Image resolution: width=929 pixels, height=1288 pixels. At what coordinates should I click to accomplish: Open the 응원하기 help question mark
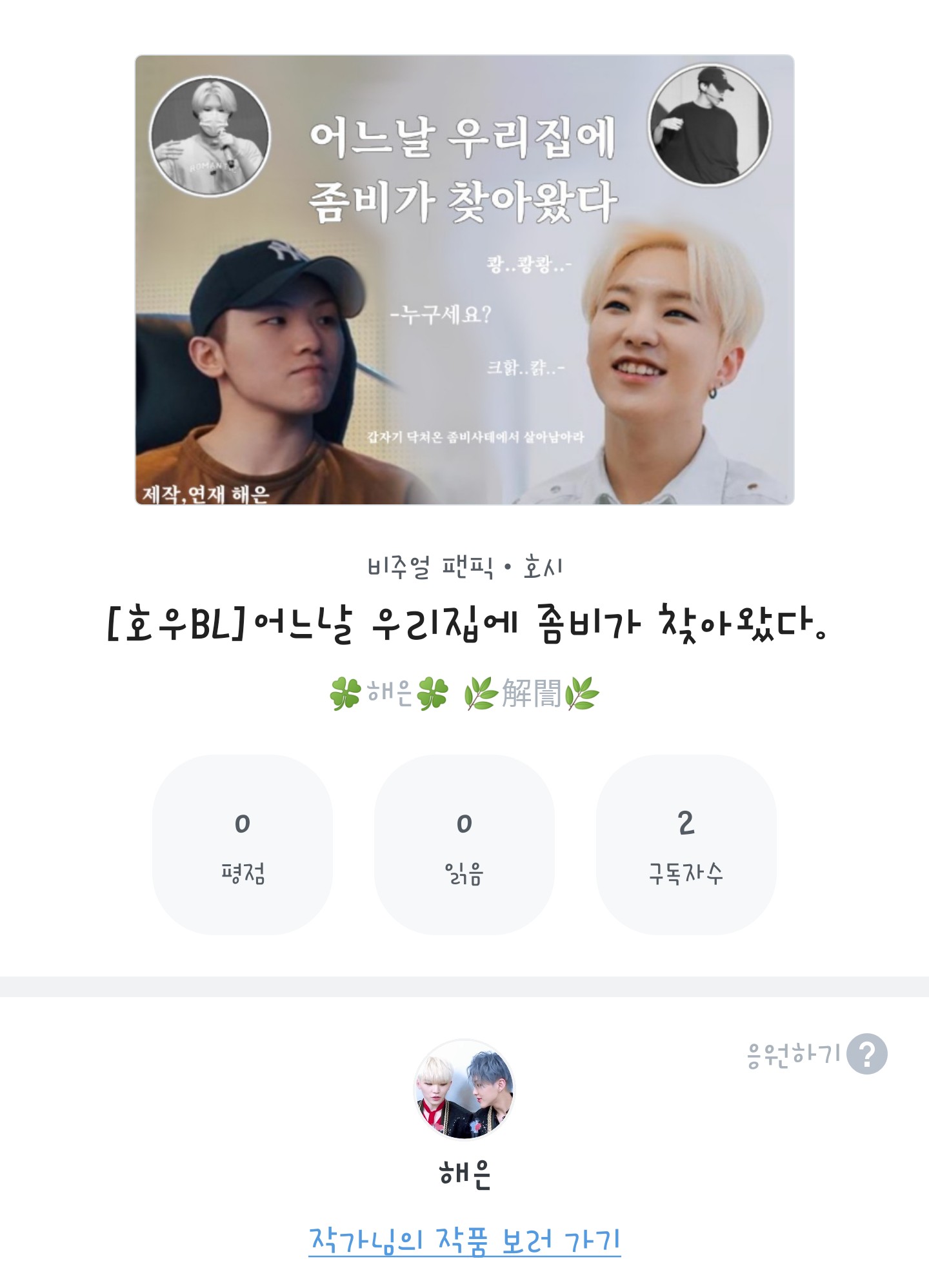click(x=866, y=1055)
